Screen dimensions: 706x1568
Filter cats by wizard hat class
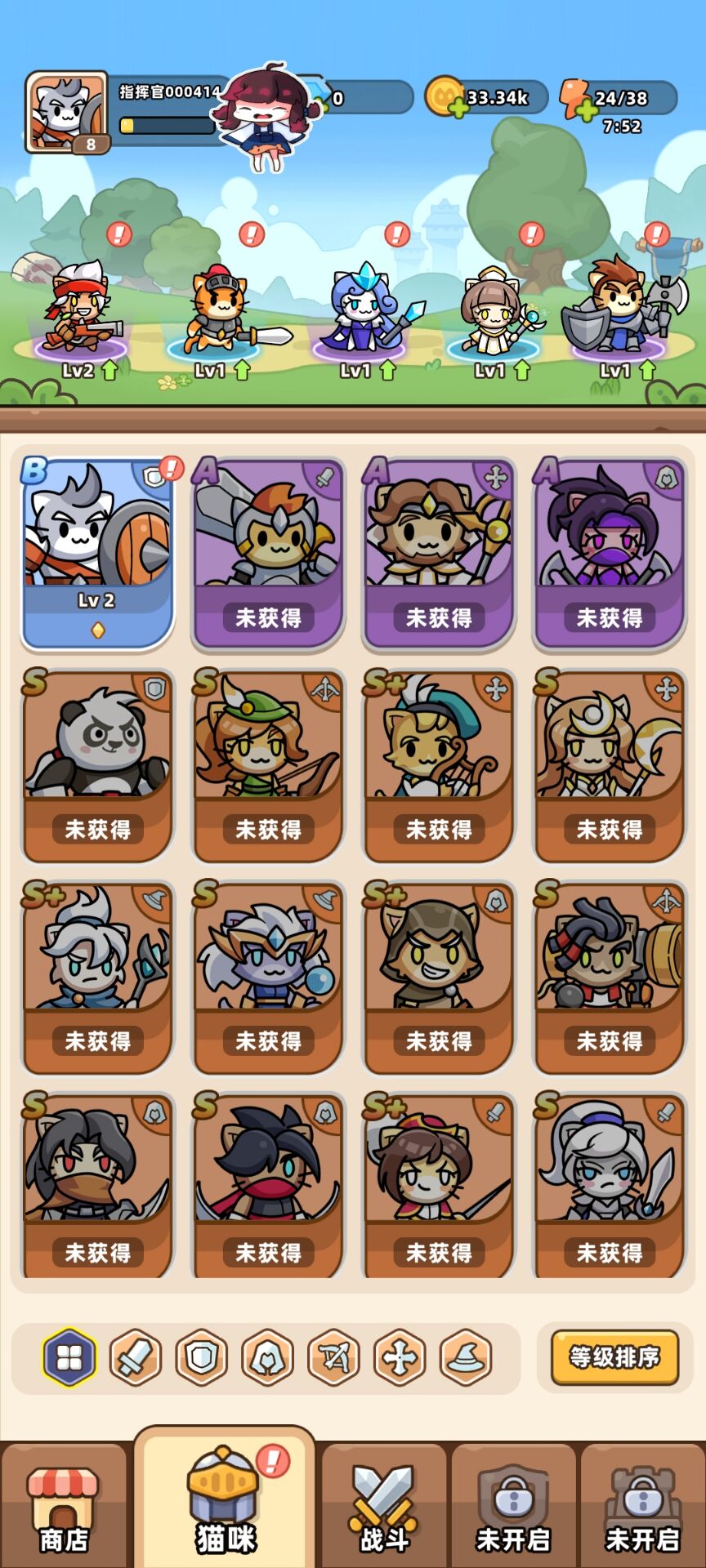466,1358
